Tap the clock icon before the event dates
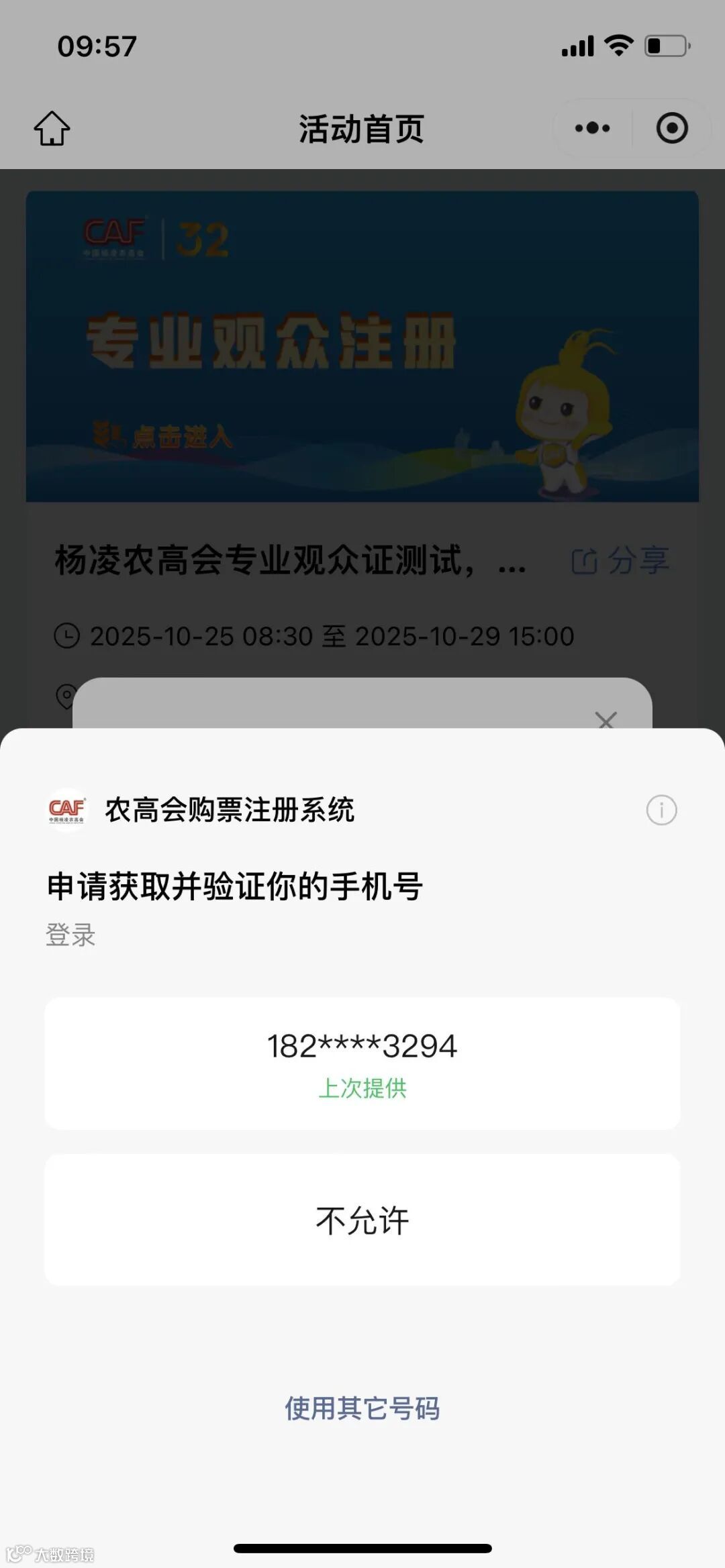This screenshot has width=725, height=1568. [67, 636]
